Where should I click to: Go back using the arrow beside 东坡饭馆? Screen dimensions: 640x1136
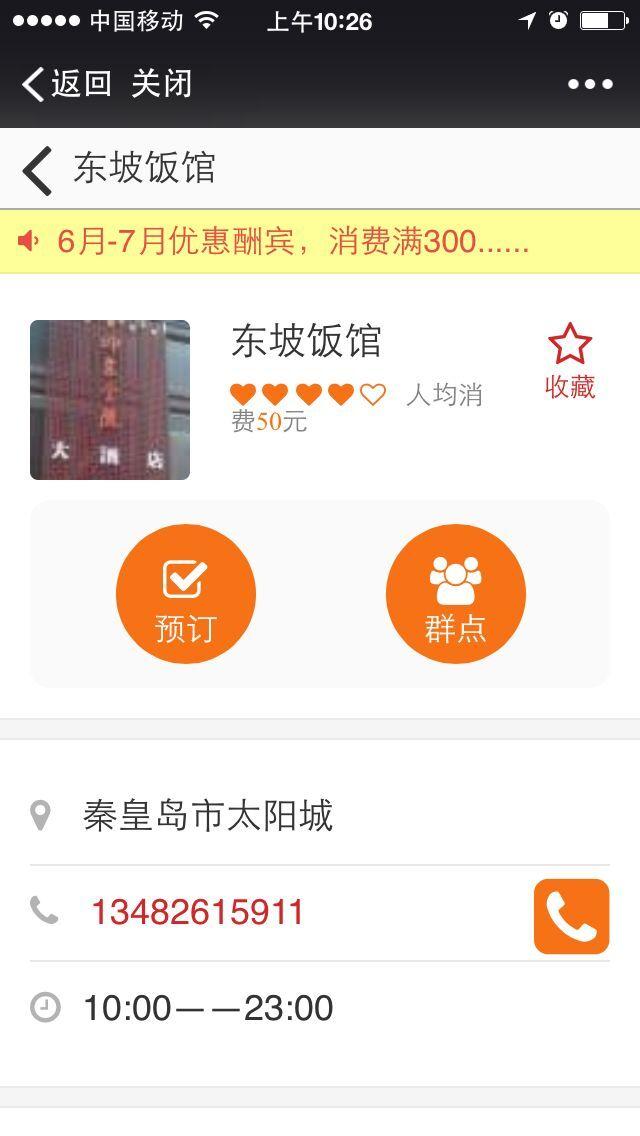coord(38,170)
